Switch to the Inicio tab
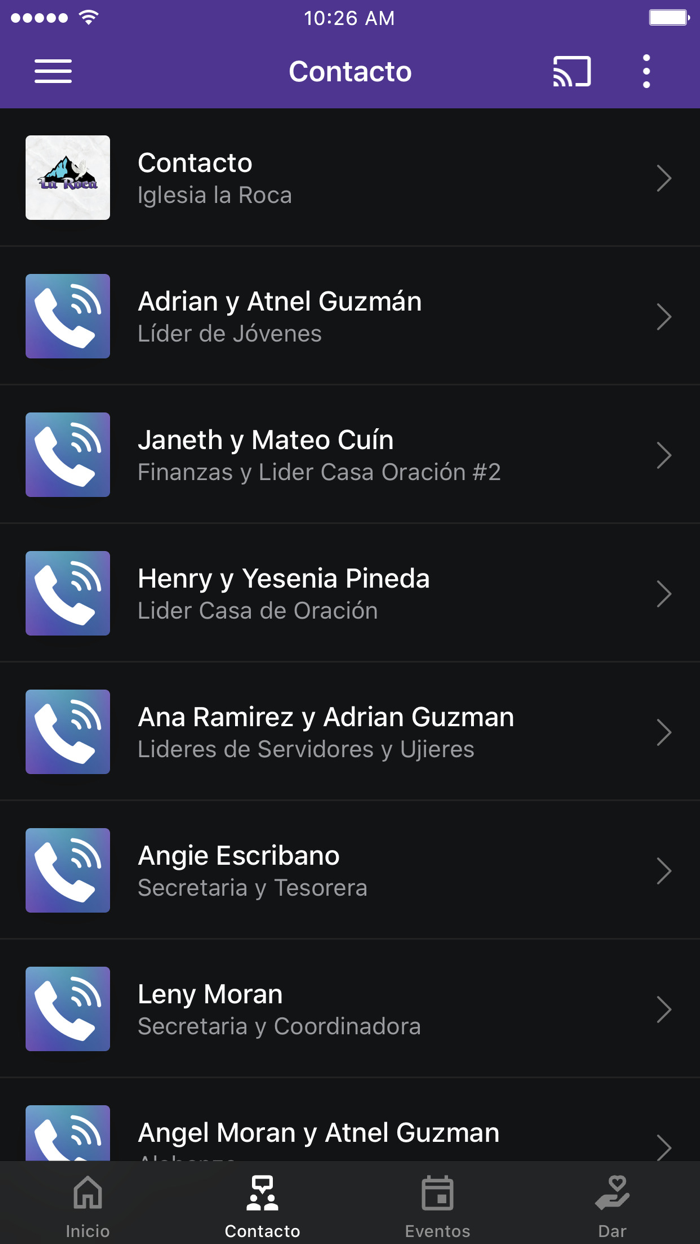This screenshot has width=700, height=1244. [x=88, y=1204]
